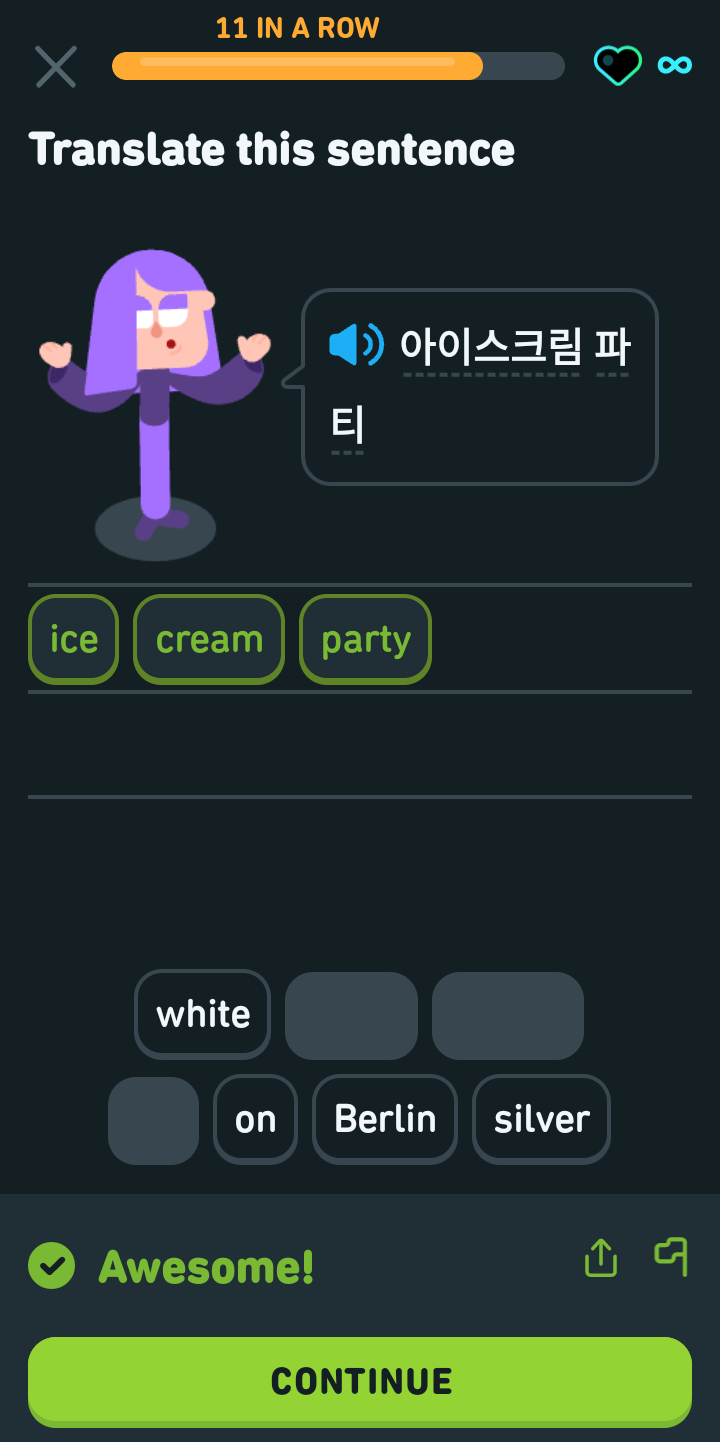
Task: Select the word 'white'
Action: click(x=203, y=1014)
